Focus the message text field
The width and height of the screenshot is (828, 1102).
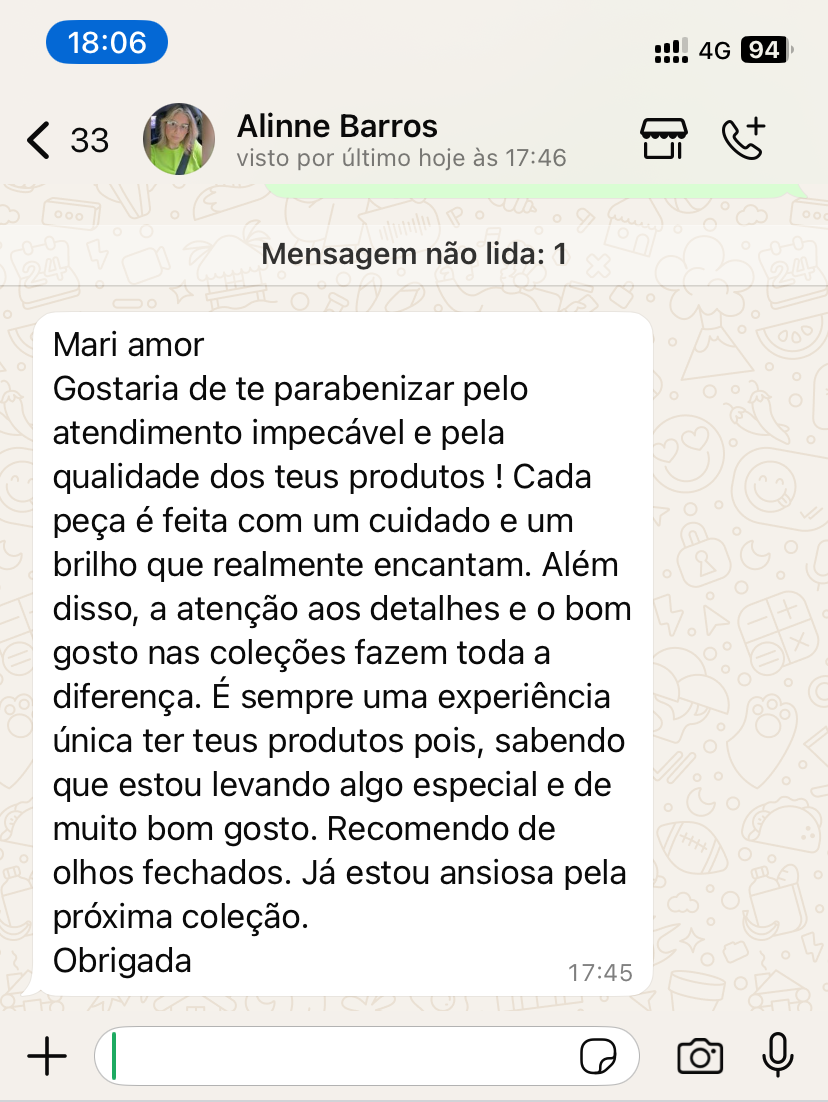coord(340,1056)
